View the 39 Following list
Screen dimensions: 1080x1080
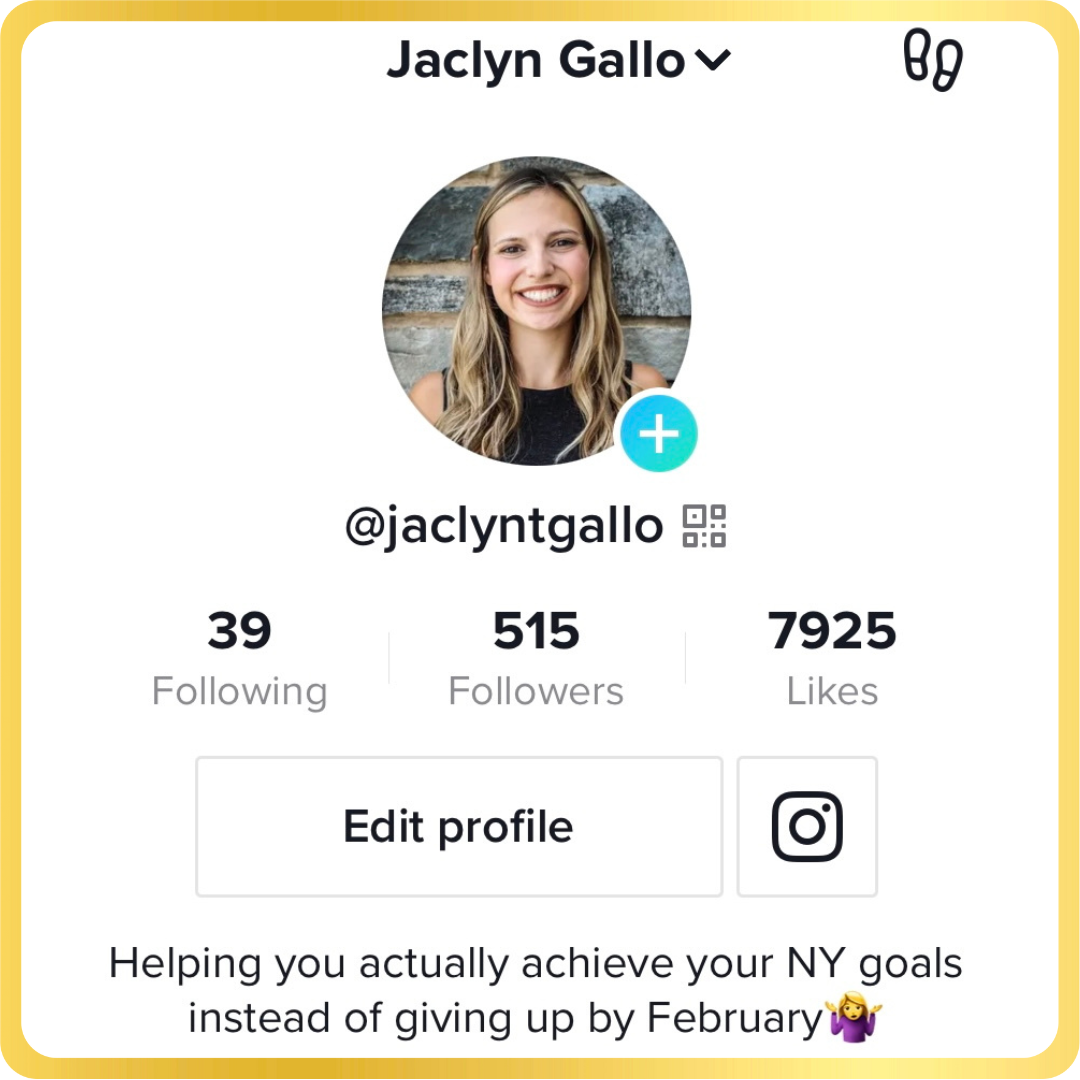coord(240,658)
